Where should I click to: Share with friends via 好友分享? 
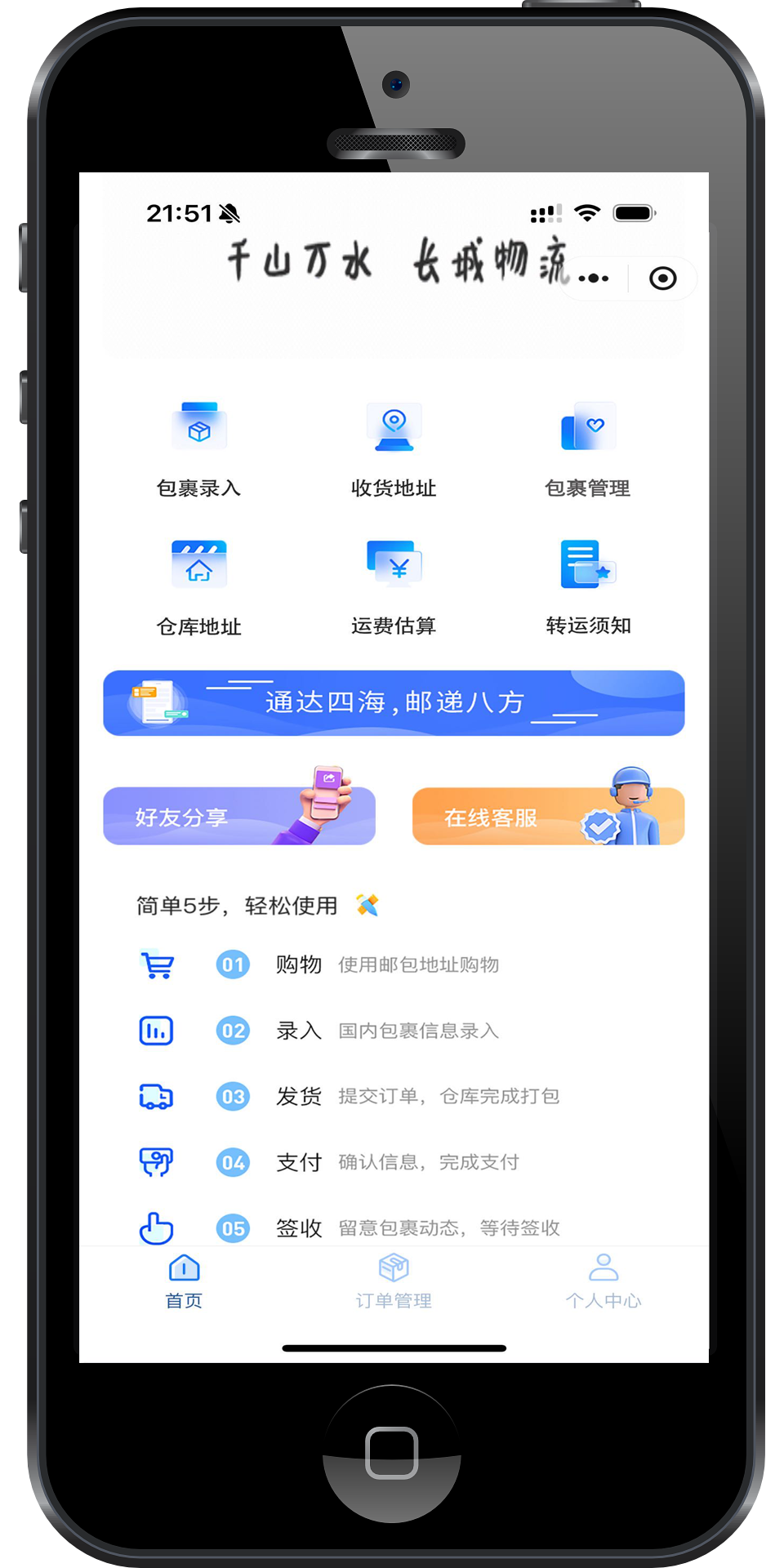239,816
